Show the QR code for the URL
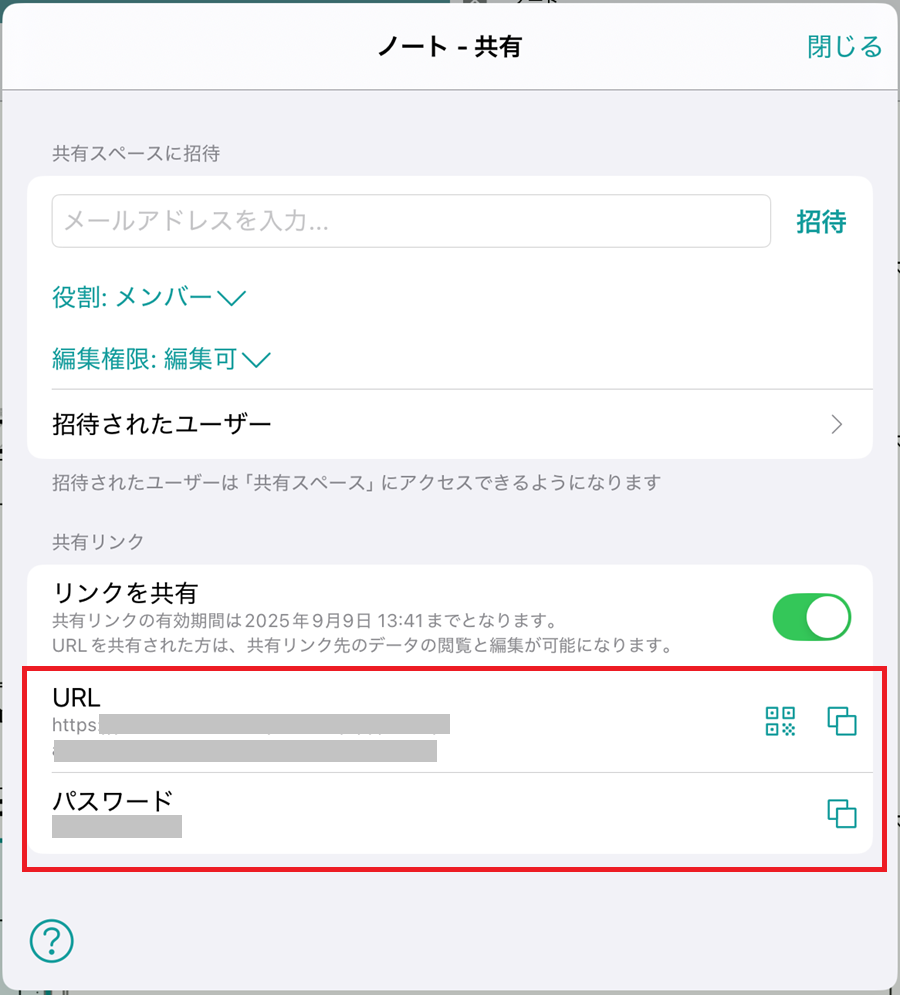Image resolution: width=900 pixels, height=995 pixels. pos(780,721)
